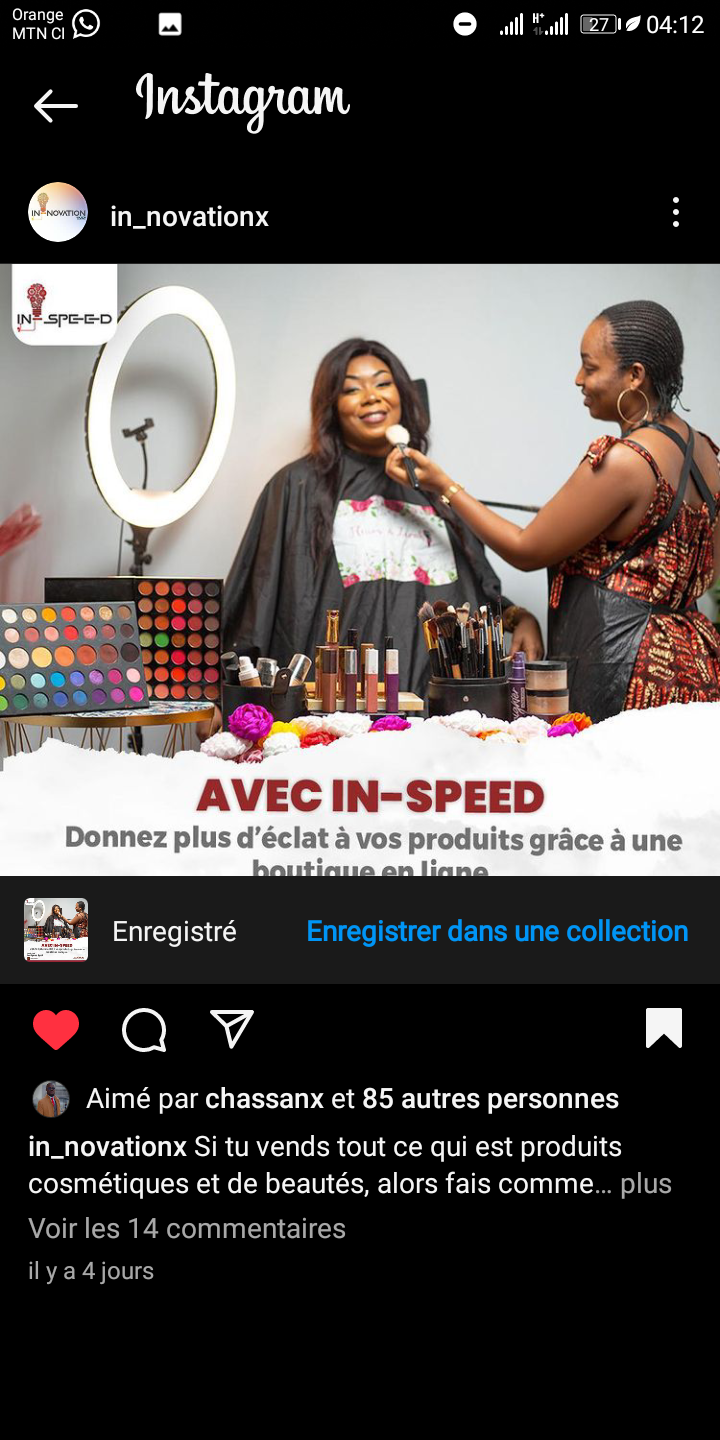Open chassanx's profile from the likes line
The height and width of the screenshot is (1440, 720).
coord(264,1099)
